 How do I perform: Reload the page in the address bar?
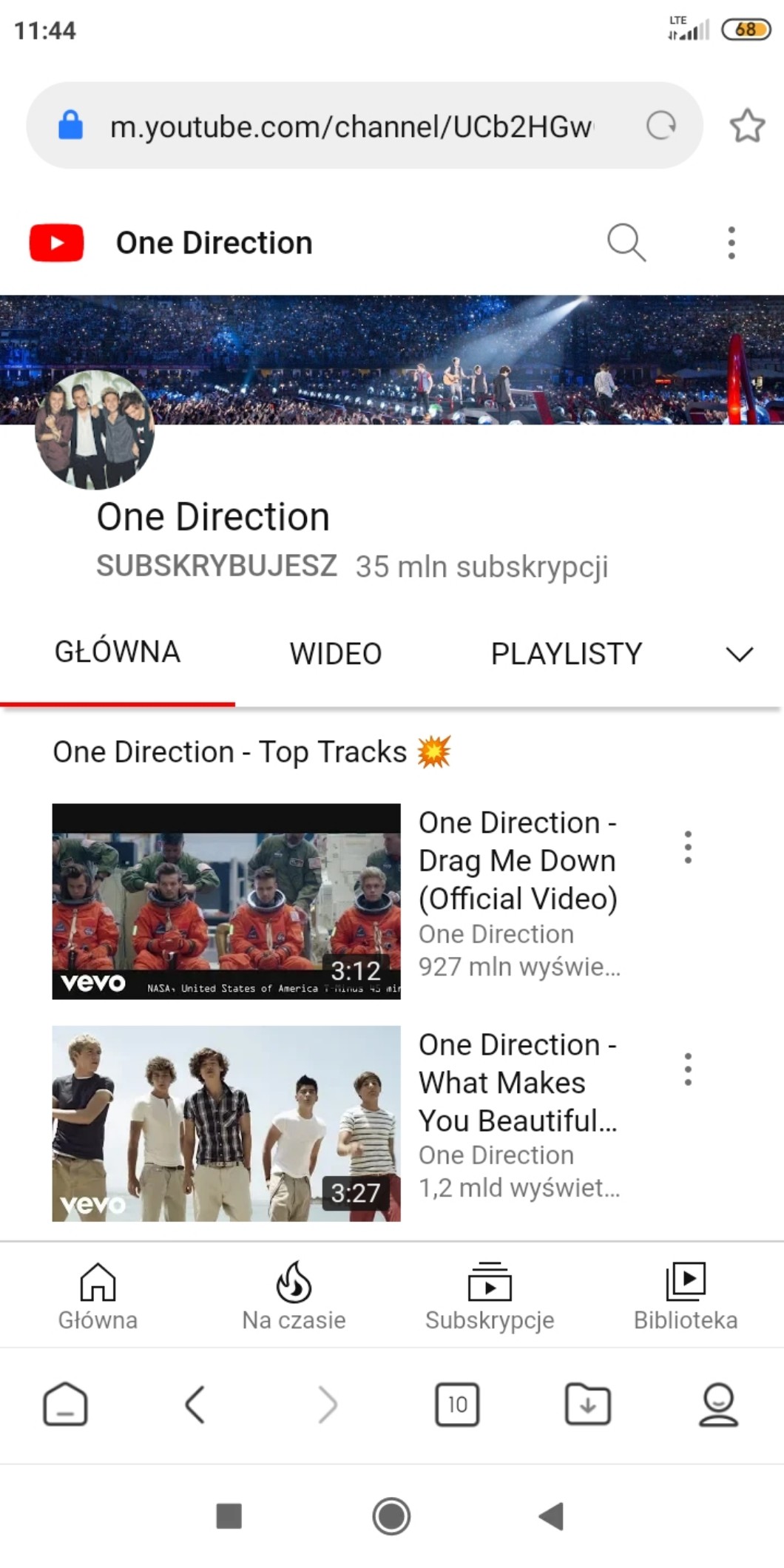tap(660, 126)
